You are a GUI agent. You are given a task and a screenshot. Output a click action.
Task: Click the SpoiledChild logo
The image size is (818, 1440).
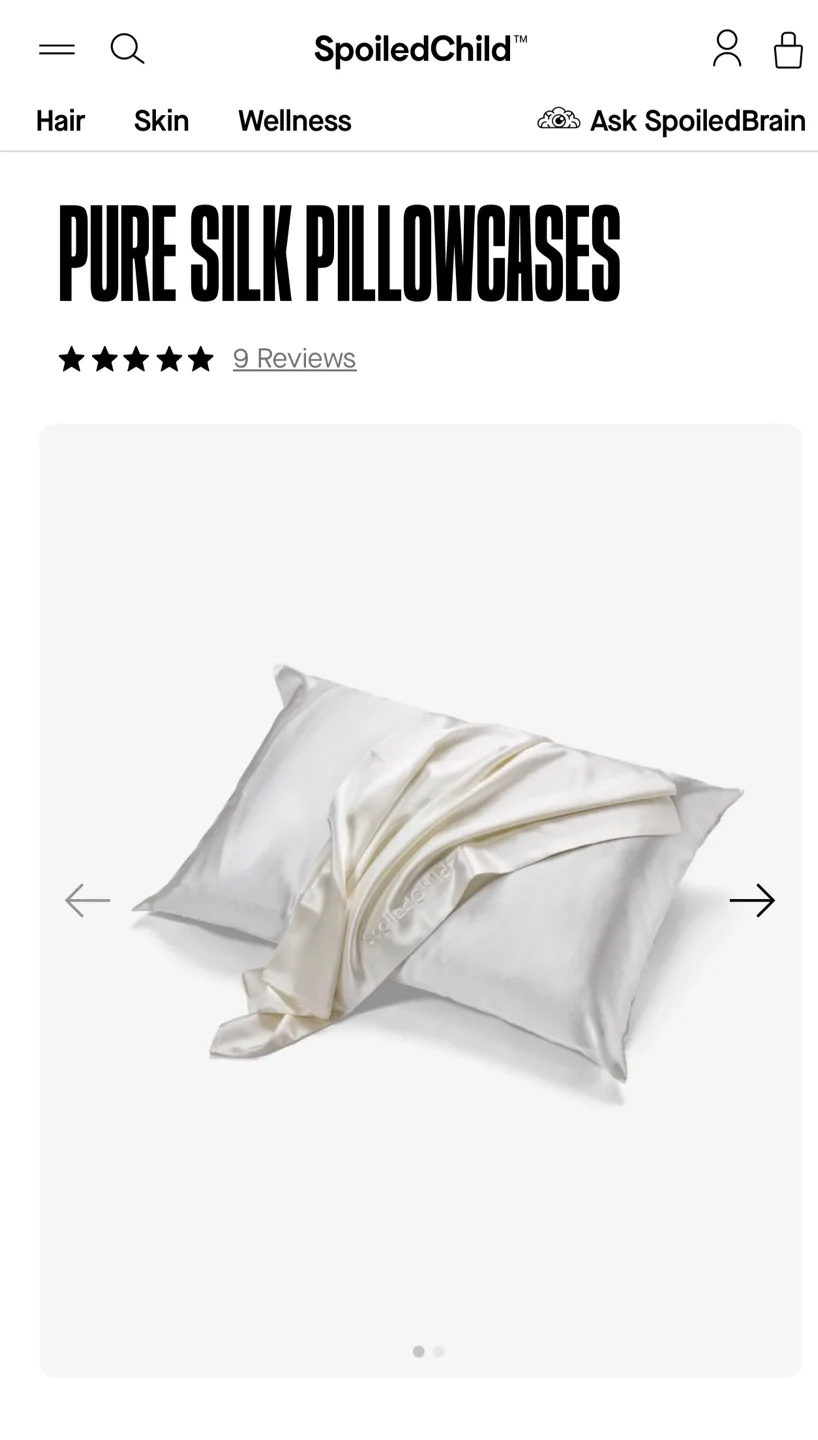tap(420, 48)
